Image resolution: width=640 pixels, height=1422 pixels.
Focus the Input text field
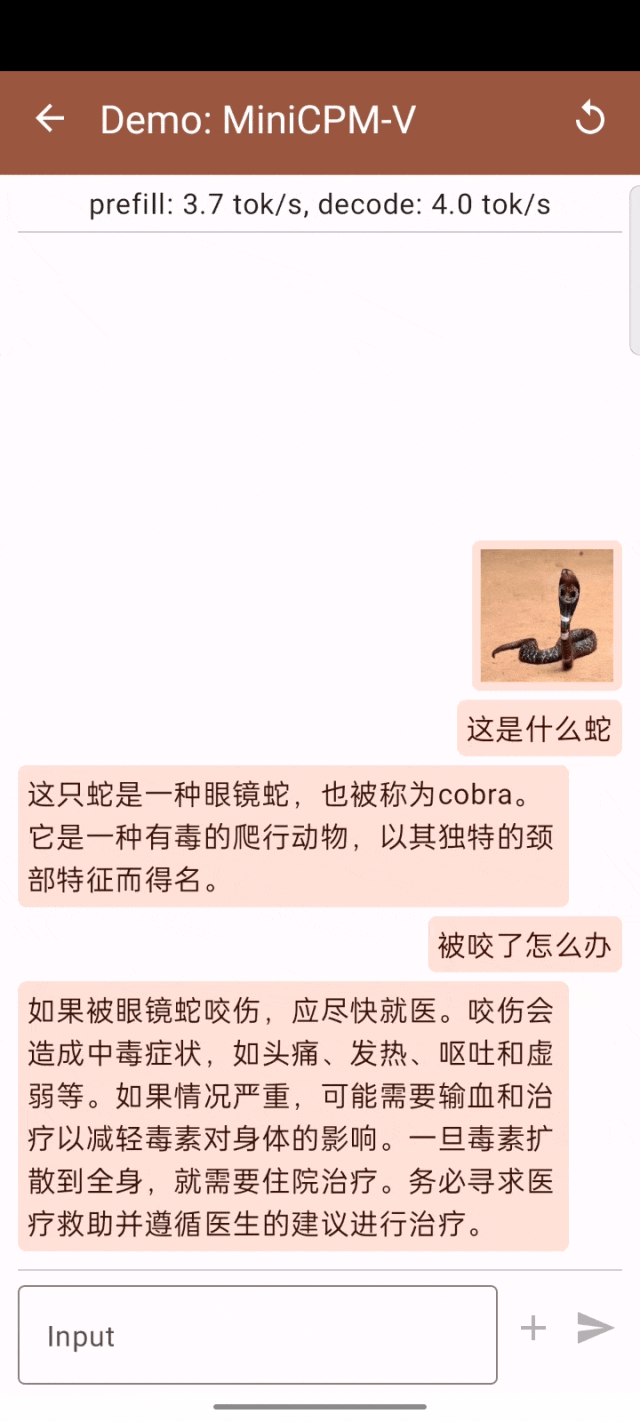click(x=257, y=1335)
